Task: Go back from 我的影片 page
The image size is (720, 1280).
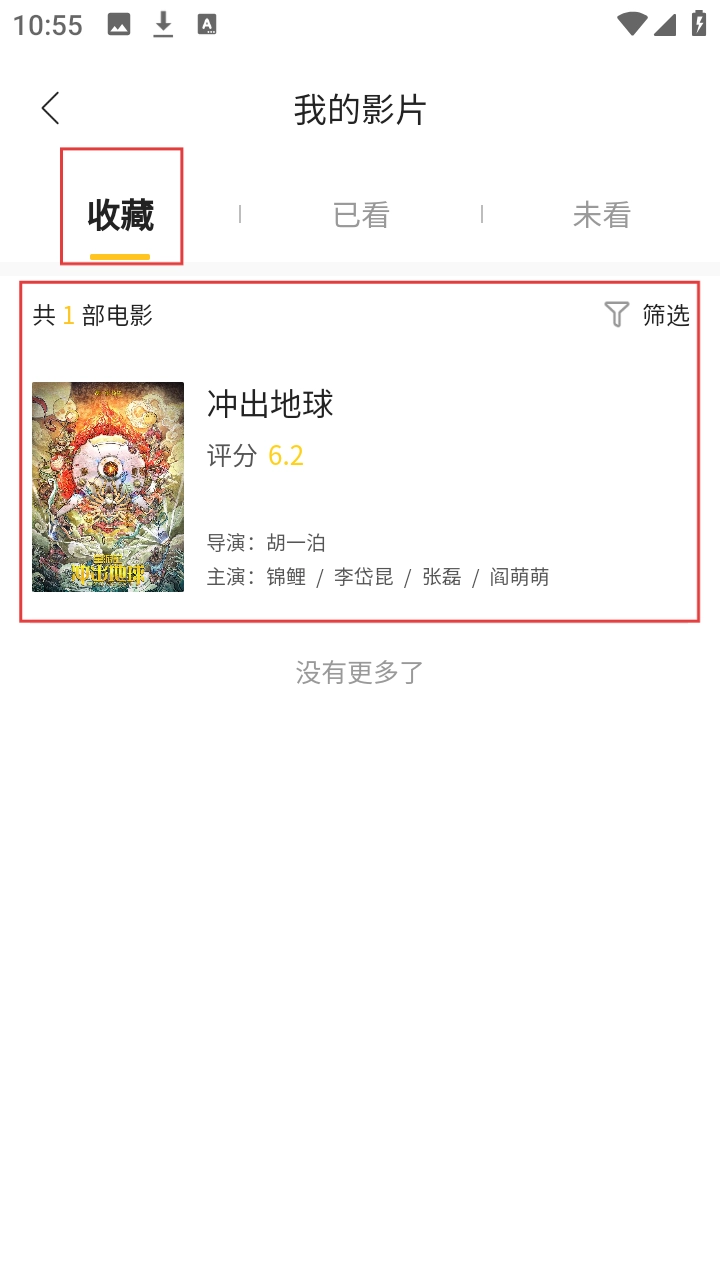Action: pos(50,108)
